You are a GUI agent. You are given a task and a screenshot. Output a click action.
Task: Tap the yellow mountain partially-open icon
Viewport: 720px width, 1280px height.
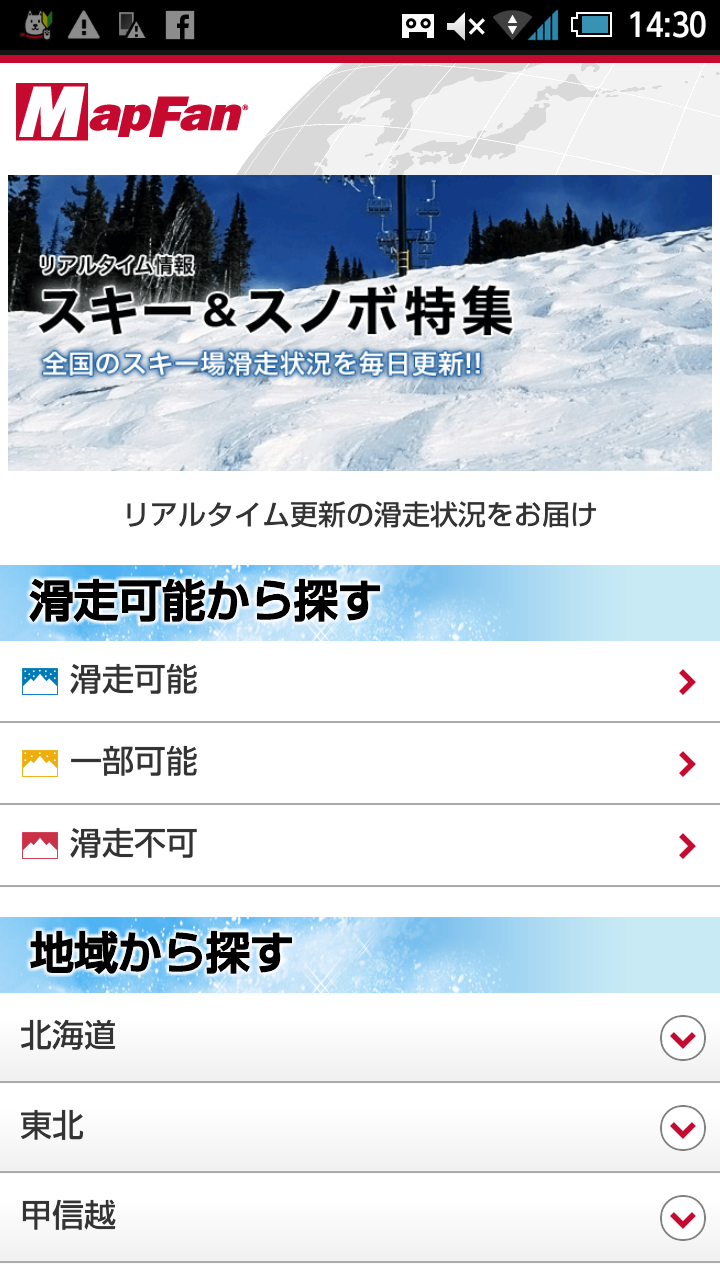(x=42, y=764)
